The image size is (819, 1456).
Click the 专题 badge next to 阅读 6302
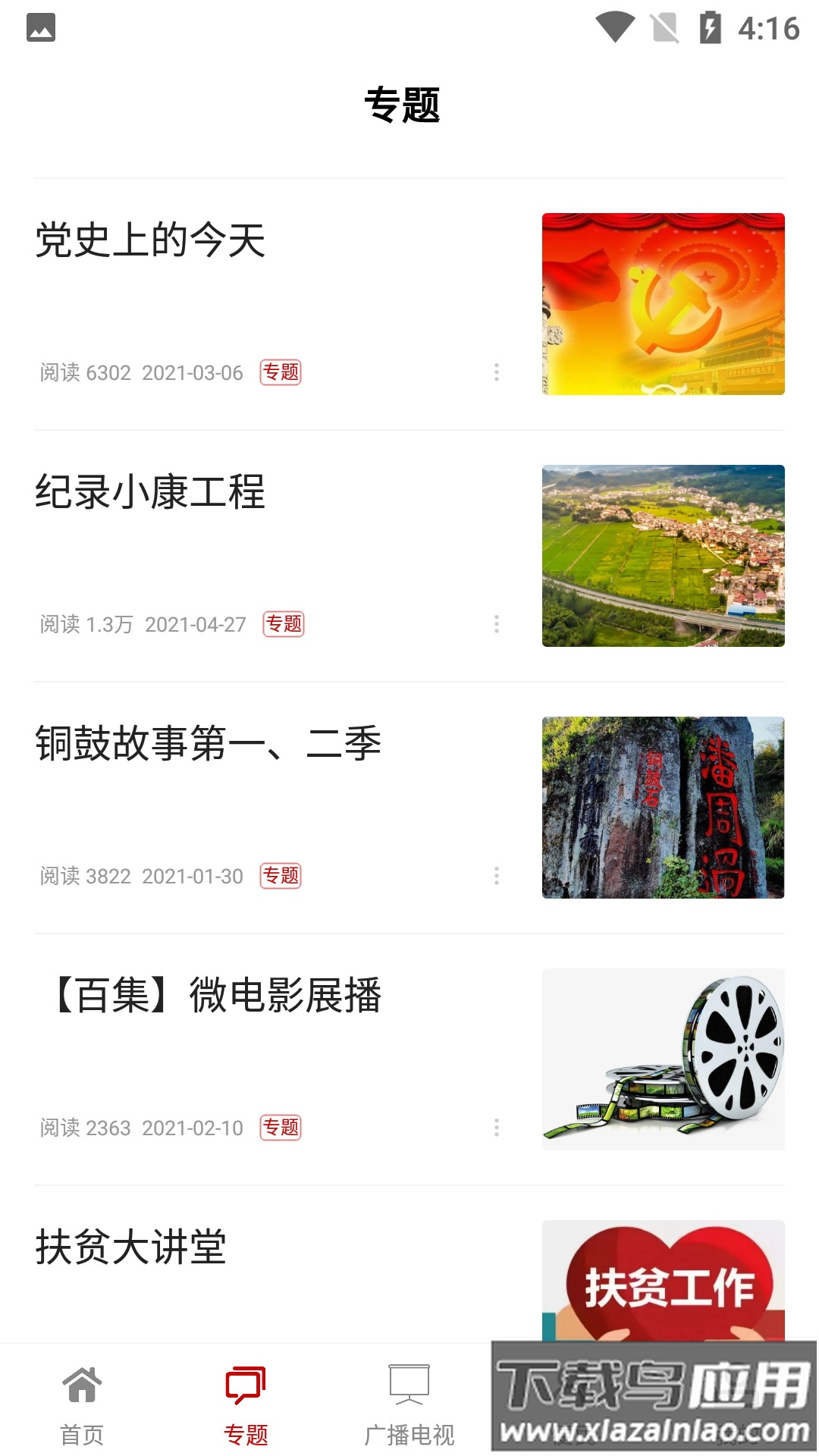point(281,372)
